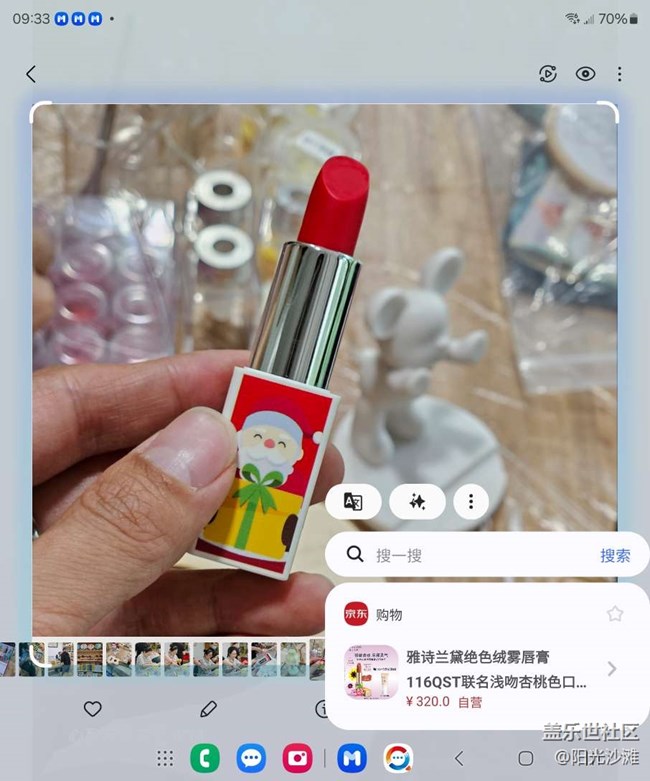Translate text in the selected area

pos(353,502)
